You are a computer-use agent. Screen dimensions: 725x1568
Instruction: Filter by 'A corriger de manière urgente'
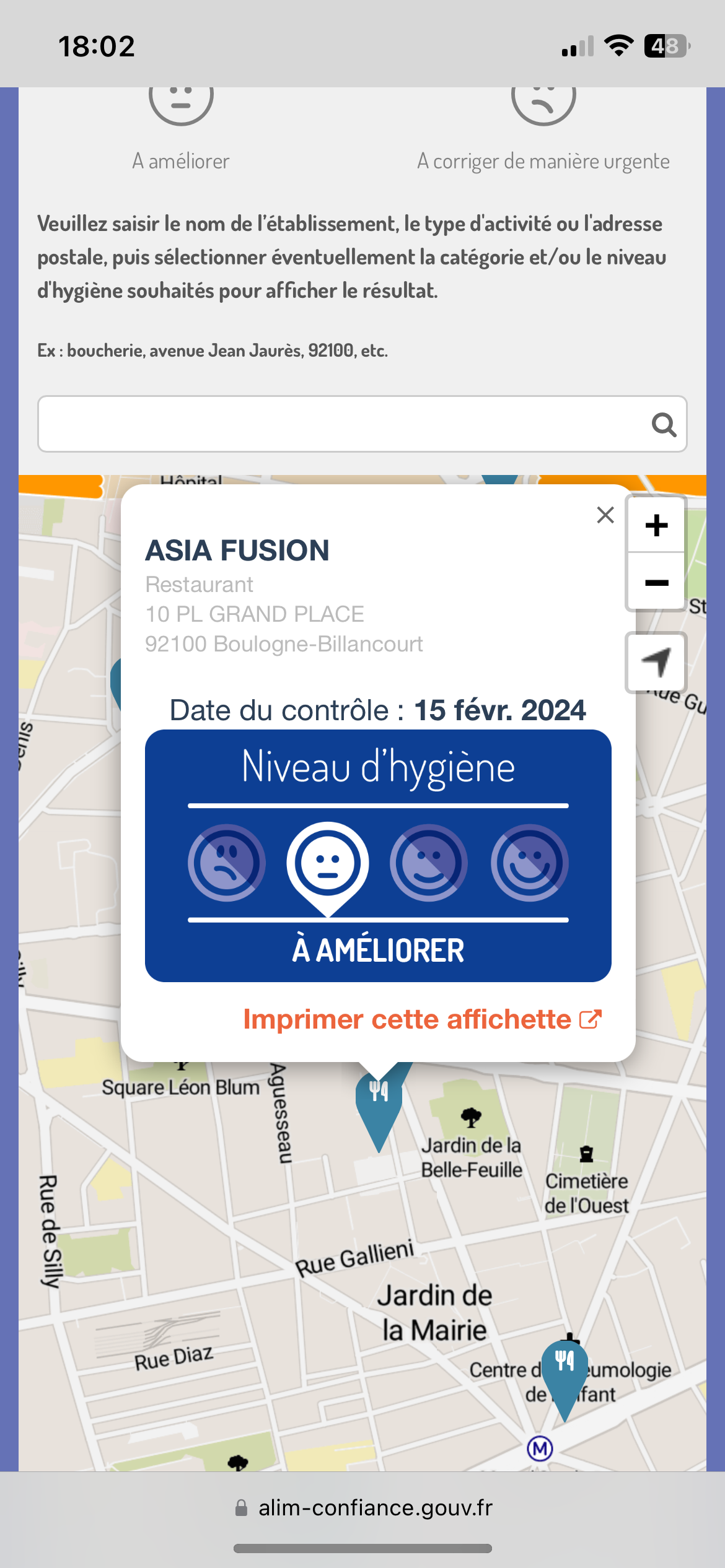[x=543, y=124]
